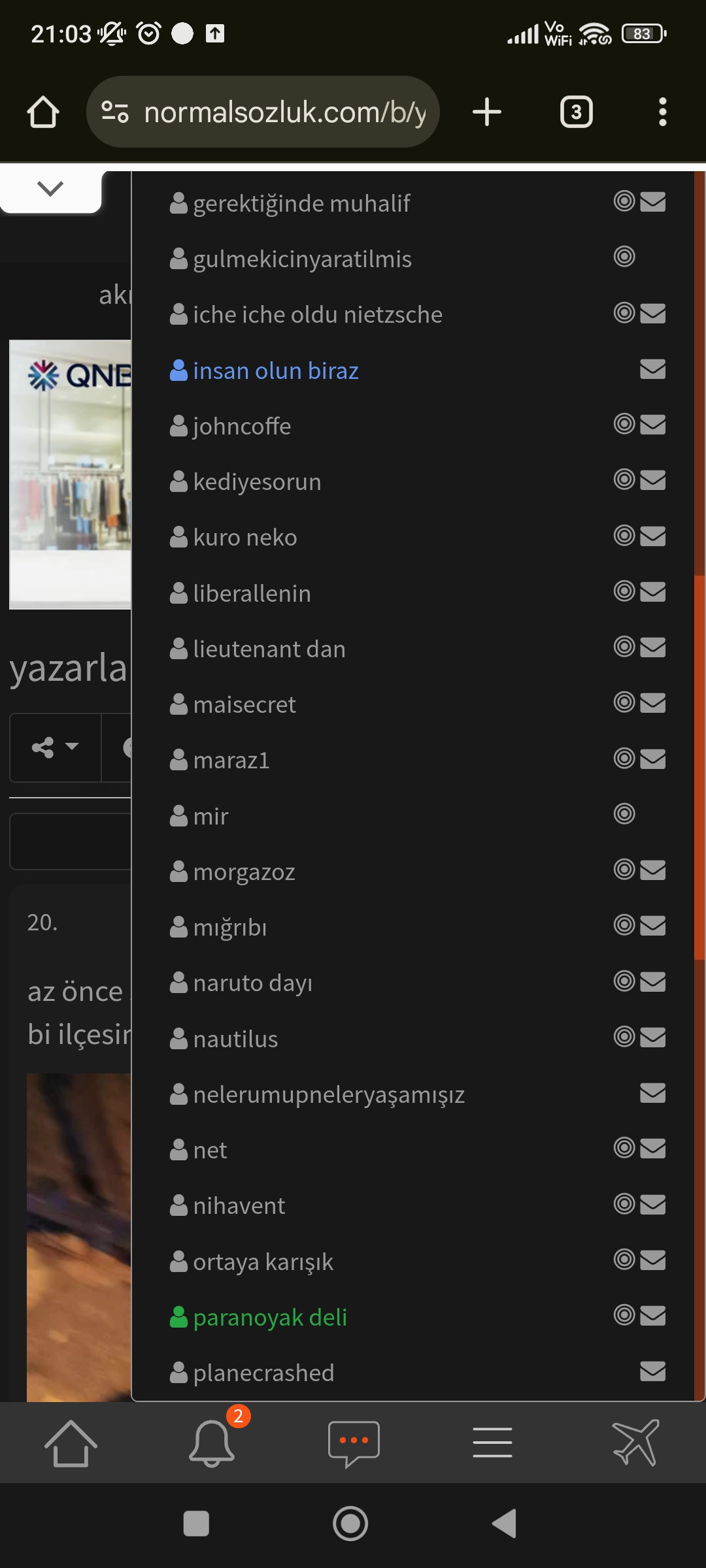The image size is (706, 1568).
Task: Open the profile of insan olun biraz
Action: [x=275, y=371]
